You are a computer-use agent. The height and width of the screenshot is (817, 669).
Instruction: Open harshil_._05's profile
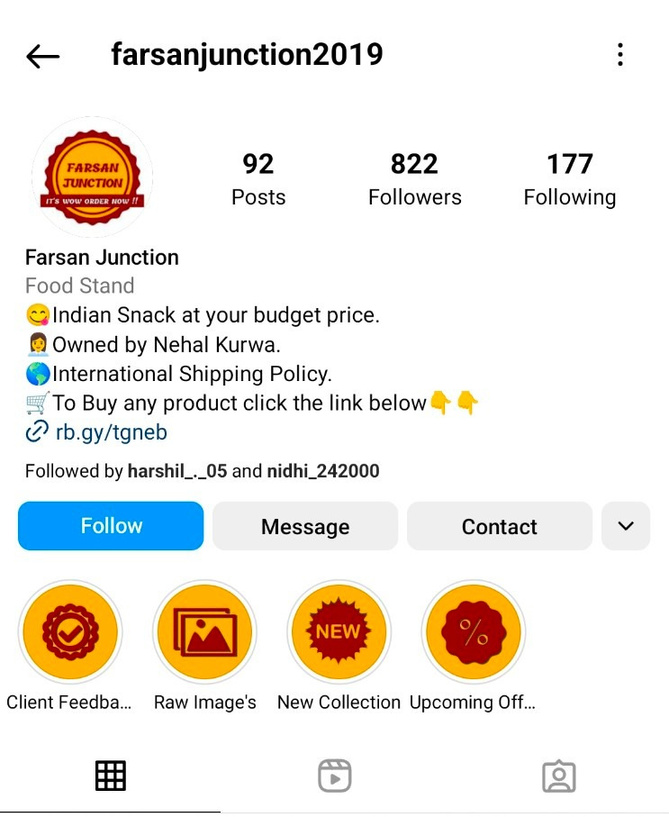pyautogui.click(x=177, y=471)
